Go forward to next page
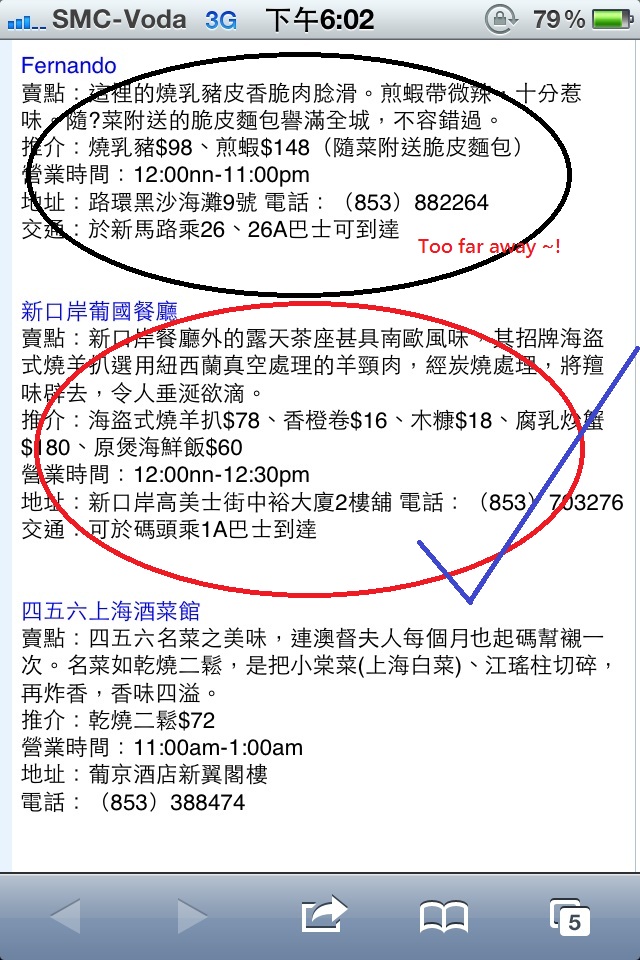The image size is (640, 960). pyautogui.click(x=192, y=915)
